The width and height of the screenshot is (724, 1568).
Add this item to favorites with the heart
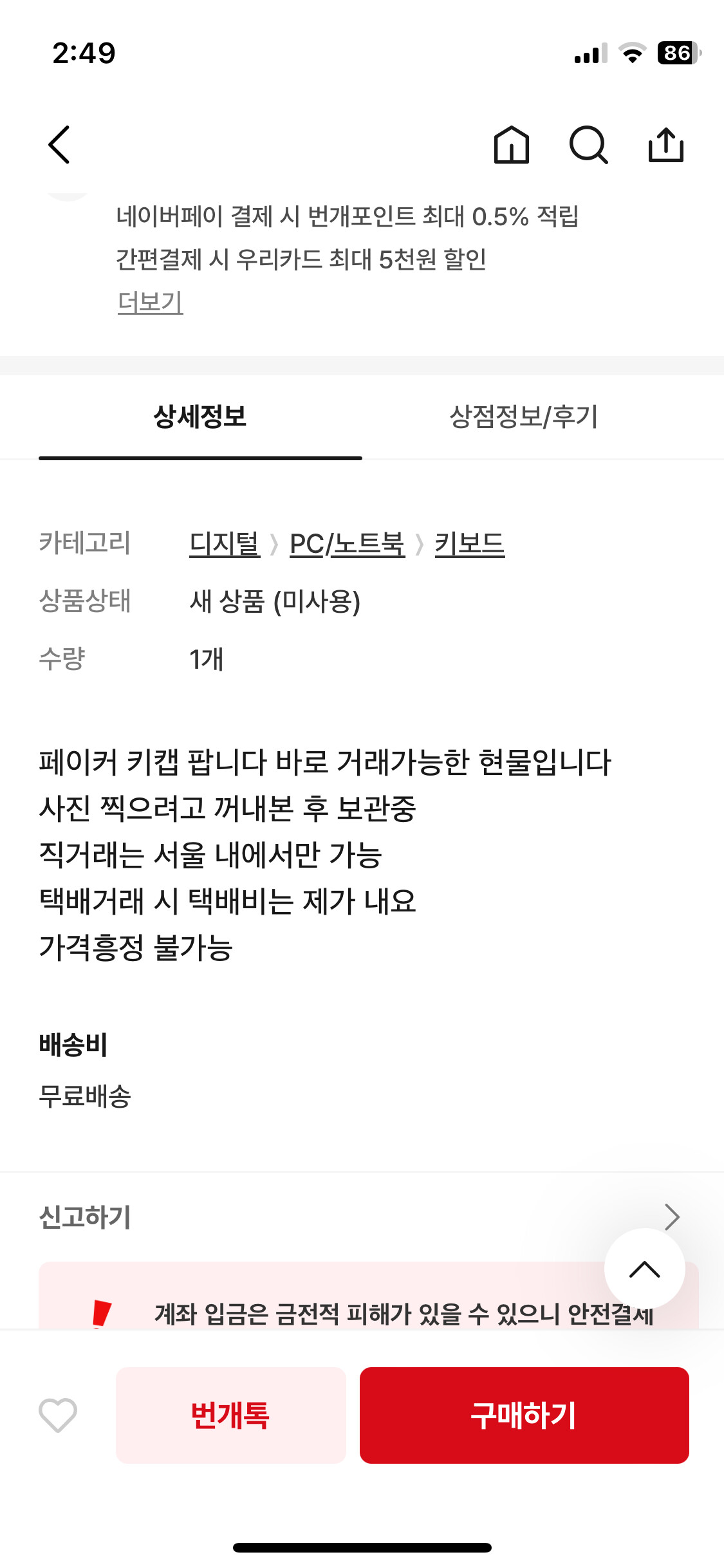58,1415
